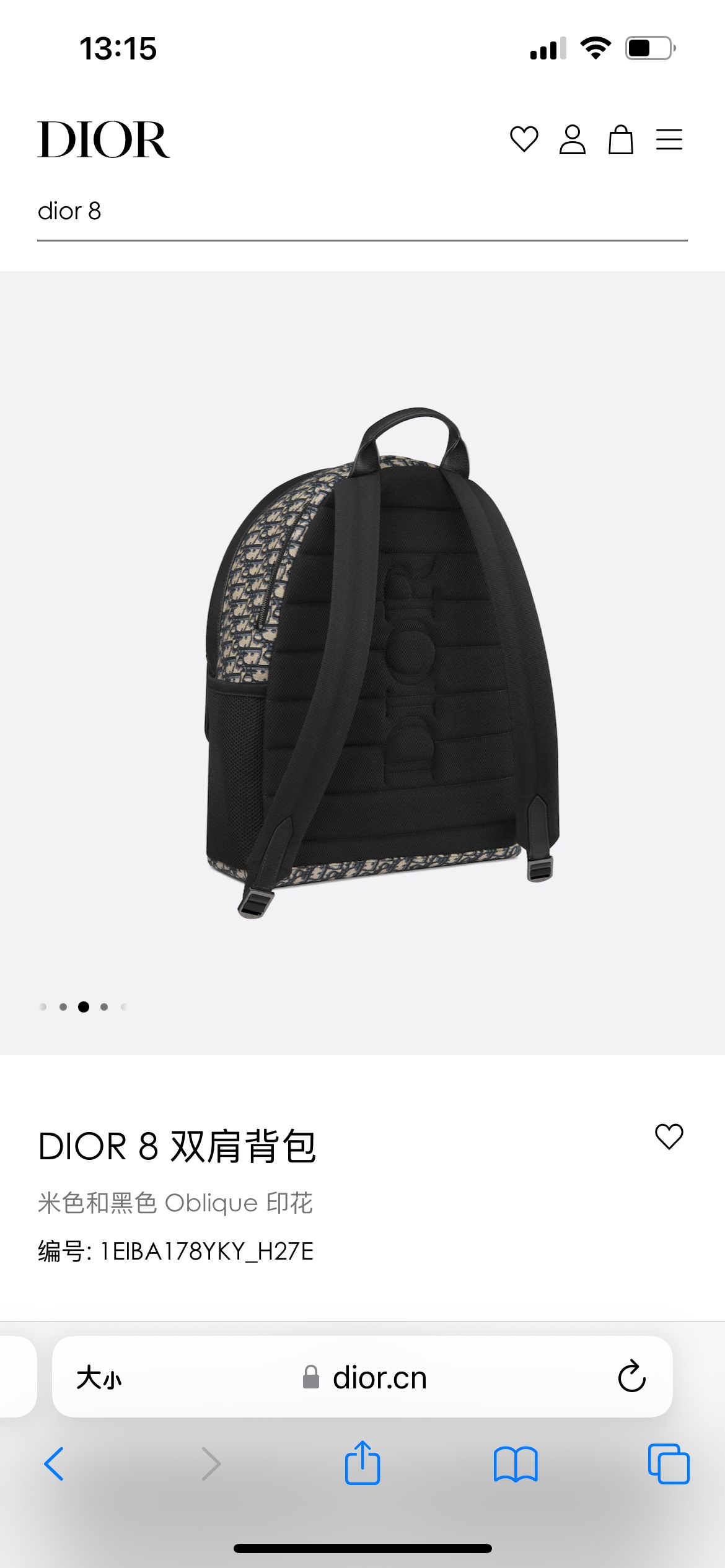Open the wishlist heart in header
Viewport: 725px width, 1568px height.
coord(524,139)
